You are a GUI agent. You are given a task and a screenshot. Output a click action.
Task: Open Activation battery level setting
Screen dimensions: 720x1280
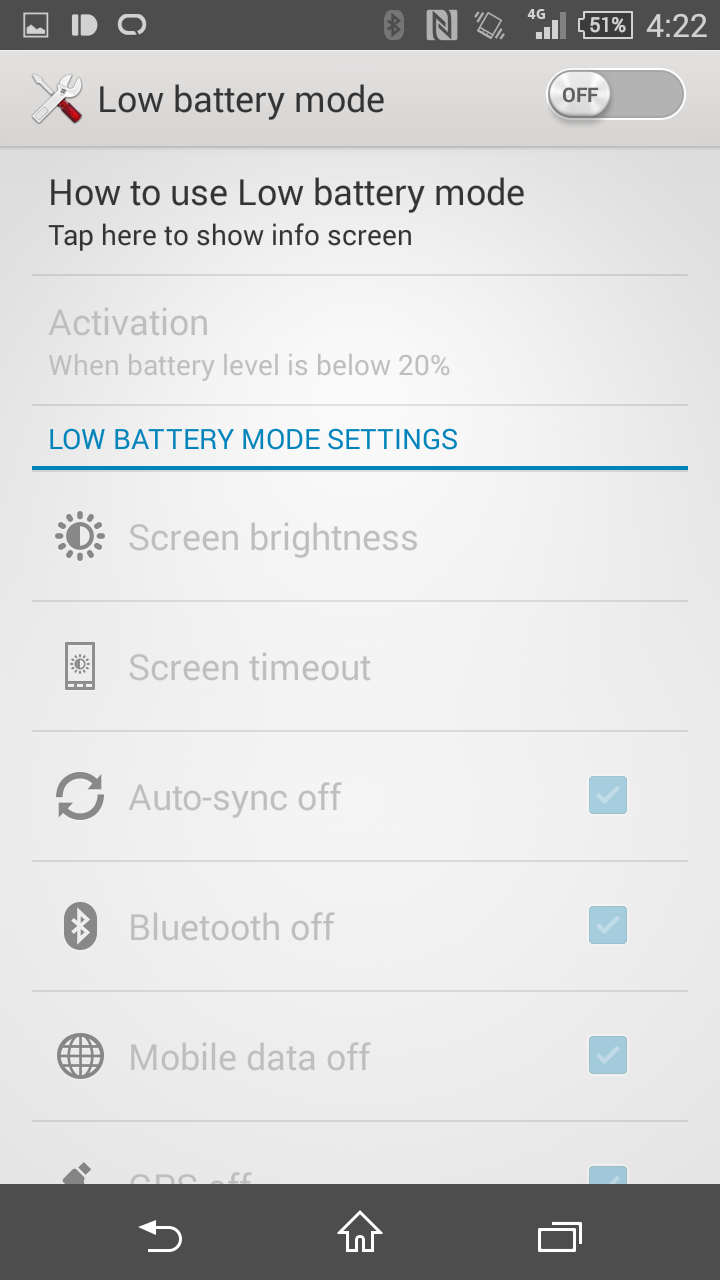(x=250, y=341)
